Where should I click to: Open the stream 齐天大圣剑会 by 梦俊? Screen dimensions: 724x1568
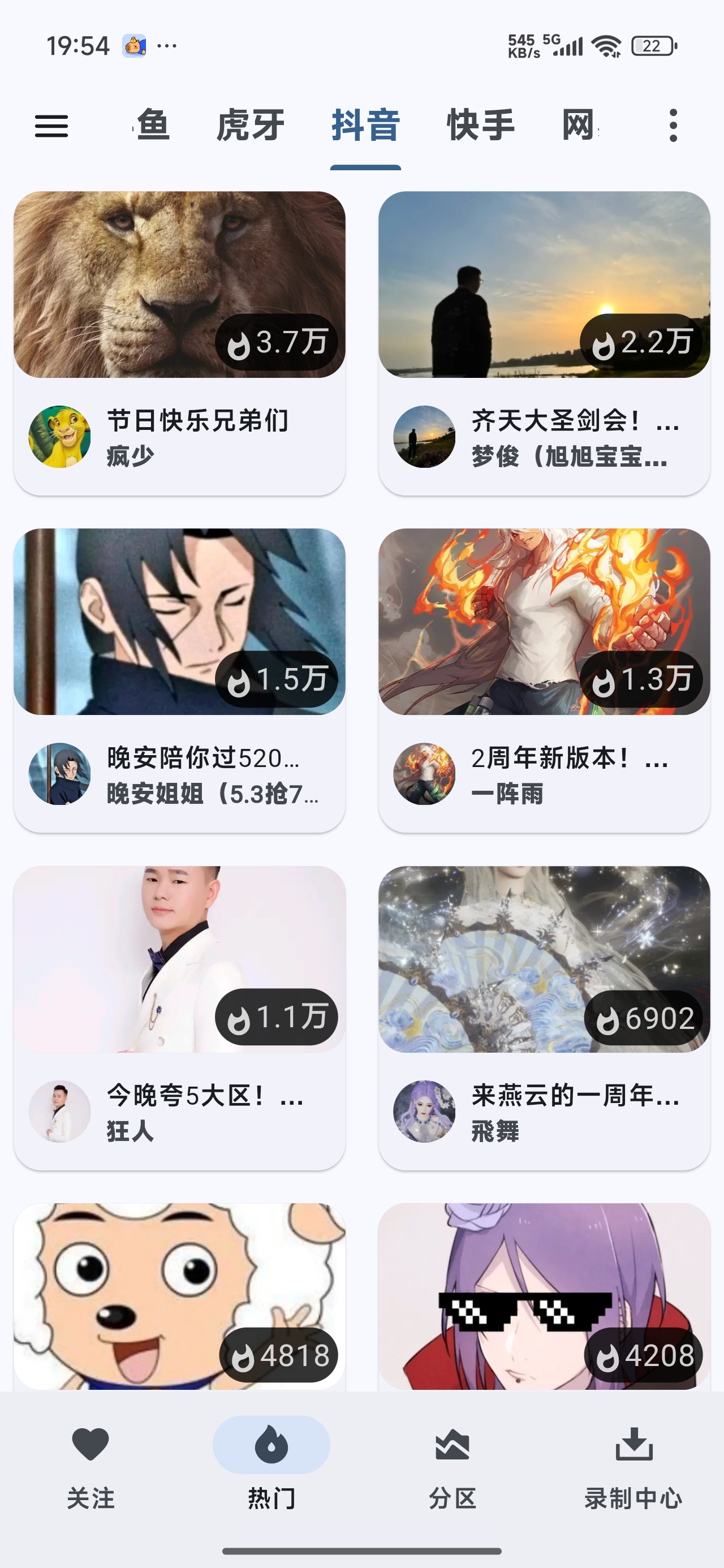(544, 343)
